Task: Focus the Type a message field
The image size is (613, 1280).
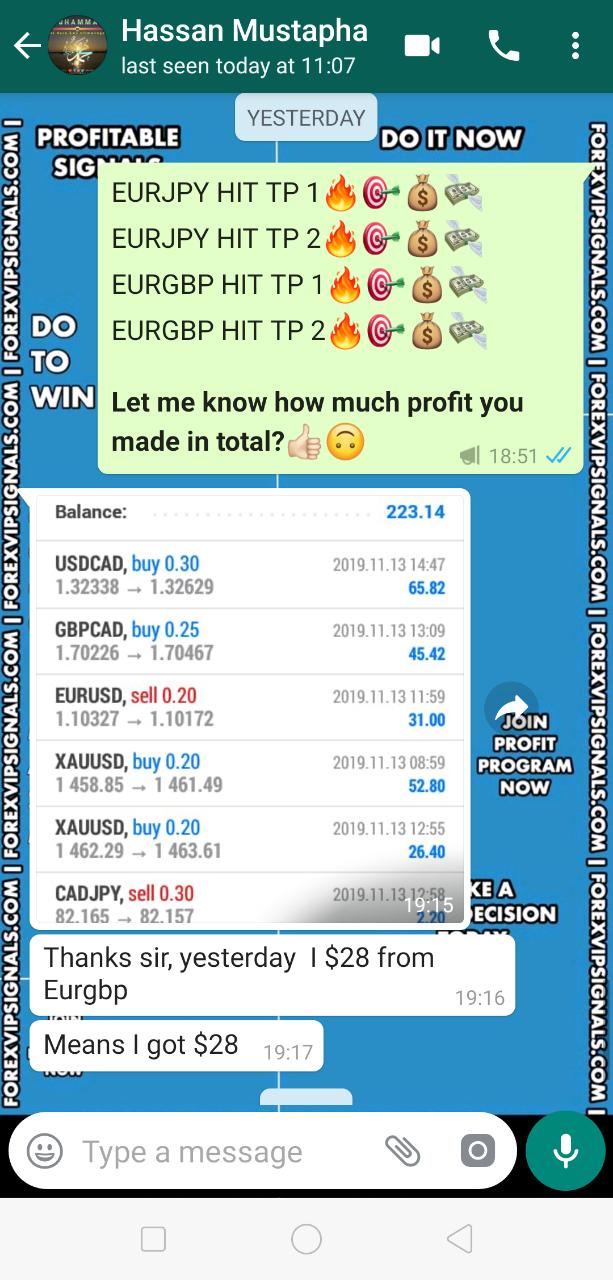Action: click(220, 1152)
